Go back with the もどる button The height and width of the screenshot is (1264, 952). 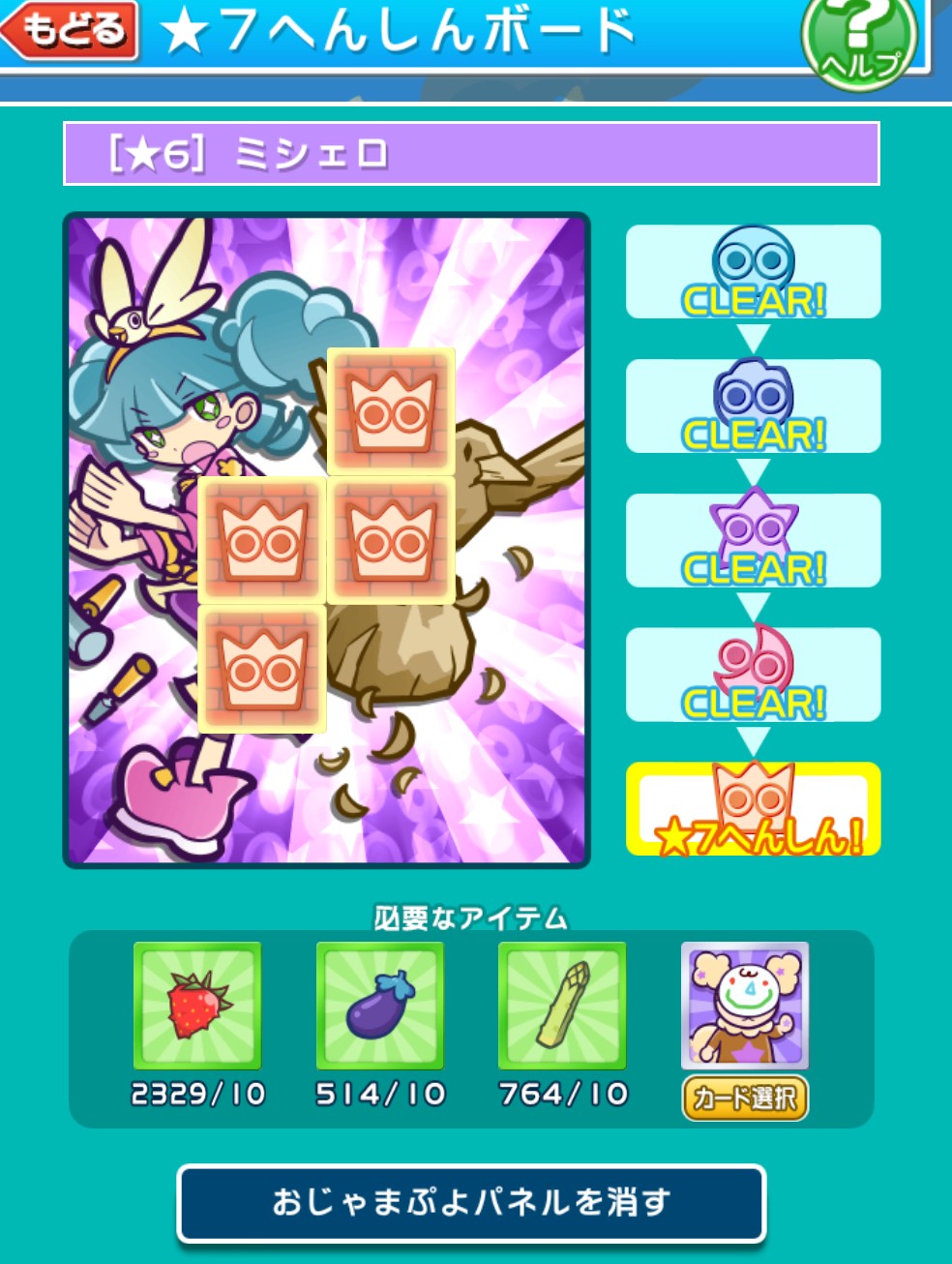coord(70,30)
